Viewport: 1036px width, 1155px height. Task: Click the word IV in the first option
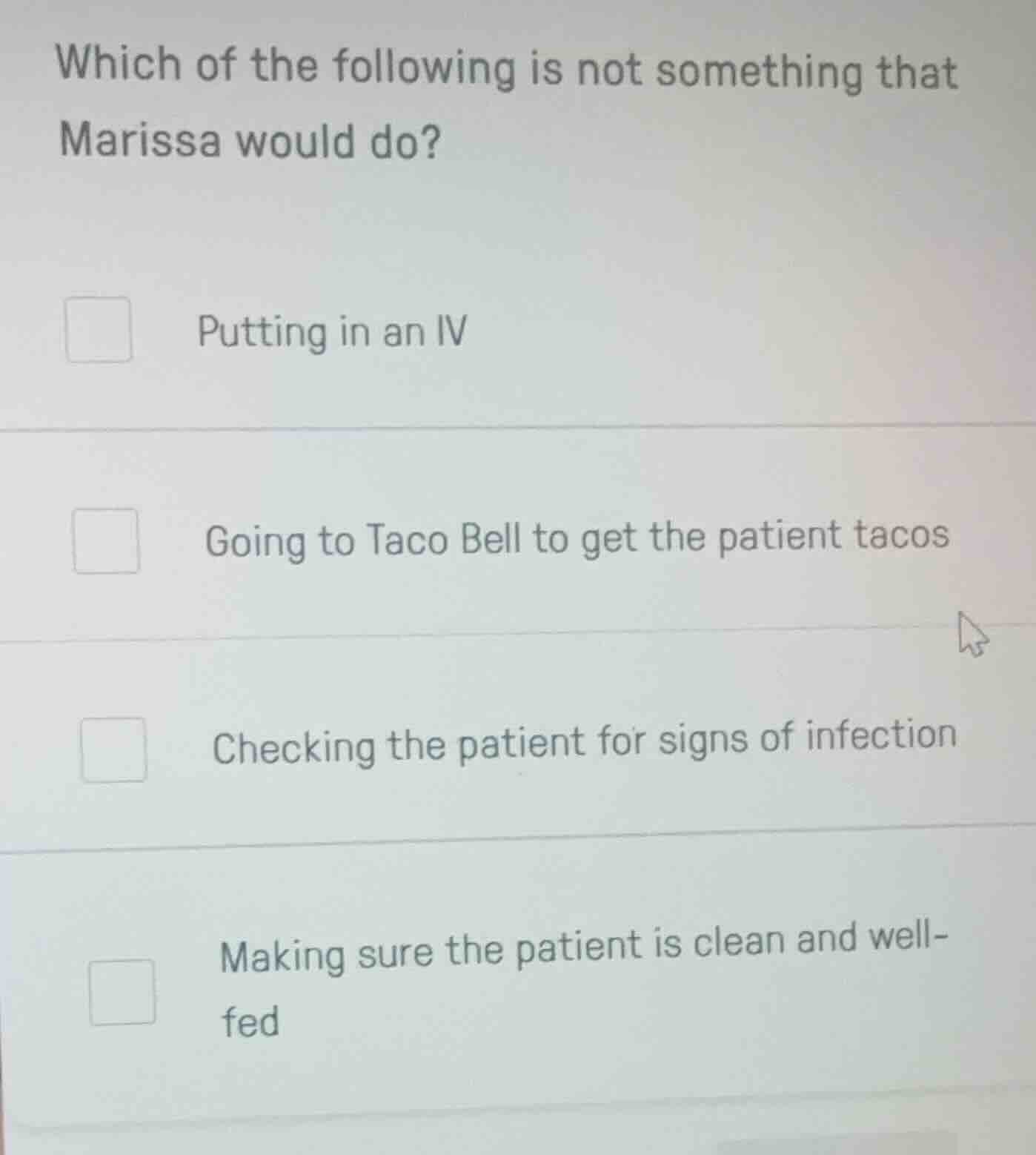[x=448, y=333]
